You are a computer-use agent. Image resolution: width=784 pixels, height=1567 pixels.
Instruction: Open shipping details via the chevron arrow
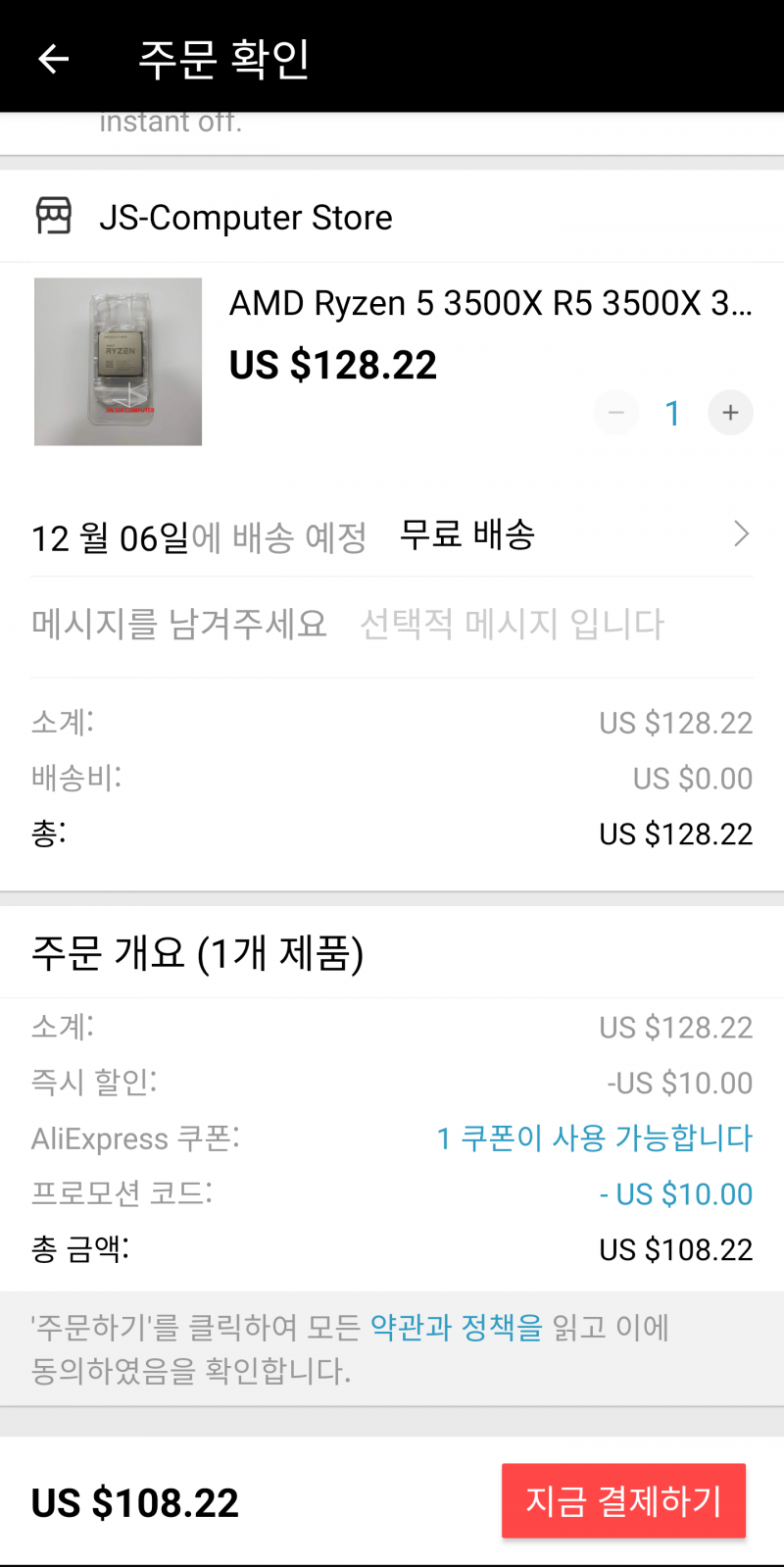click(743, 533)
